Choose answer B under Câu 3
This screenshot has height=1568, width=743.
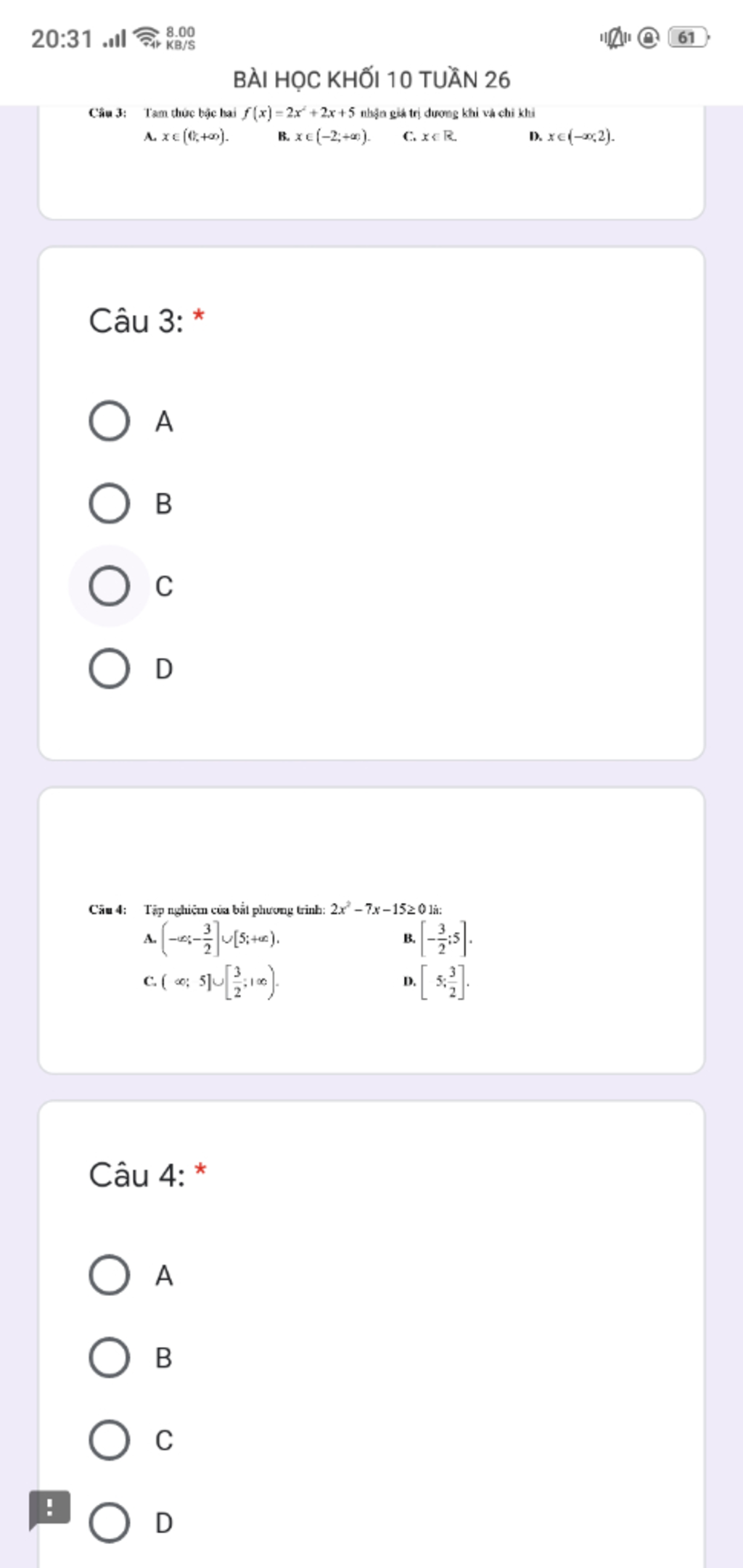tap(110, 504)
